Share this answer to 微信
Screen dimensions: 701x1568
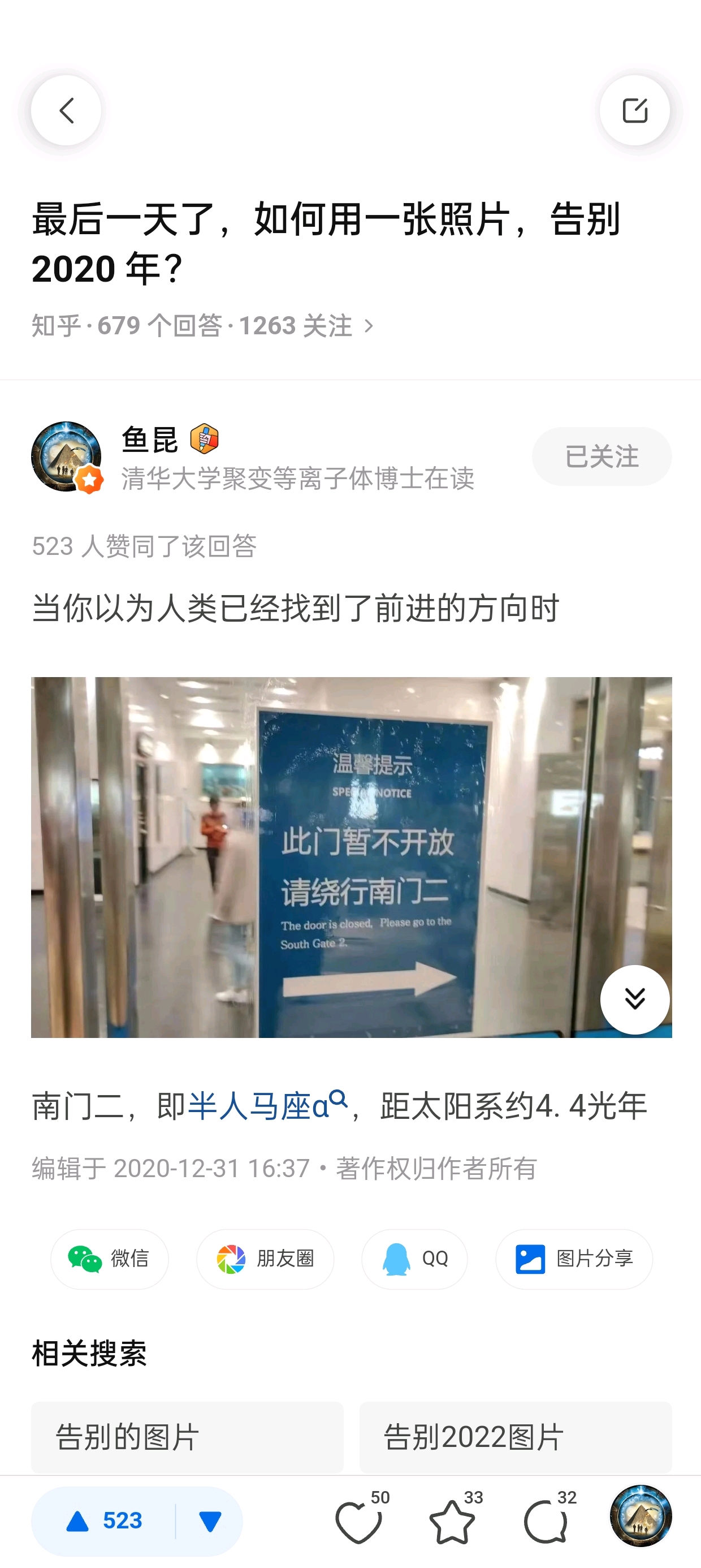tap(110, 1258)
